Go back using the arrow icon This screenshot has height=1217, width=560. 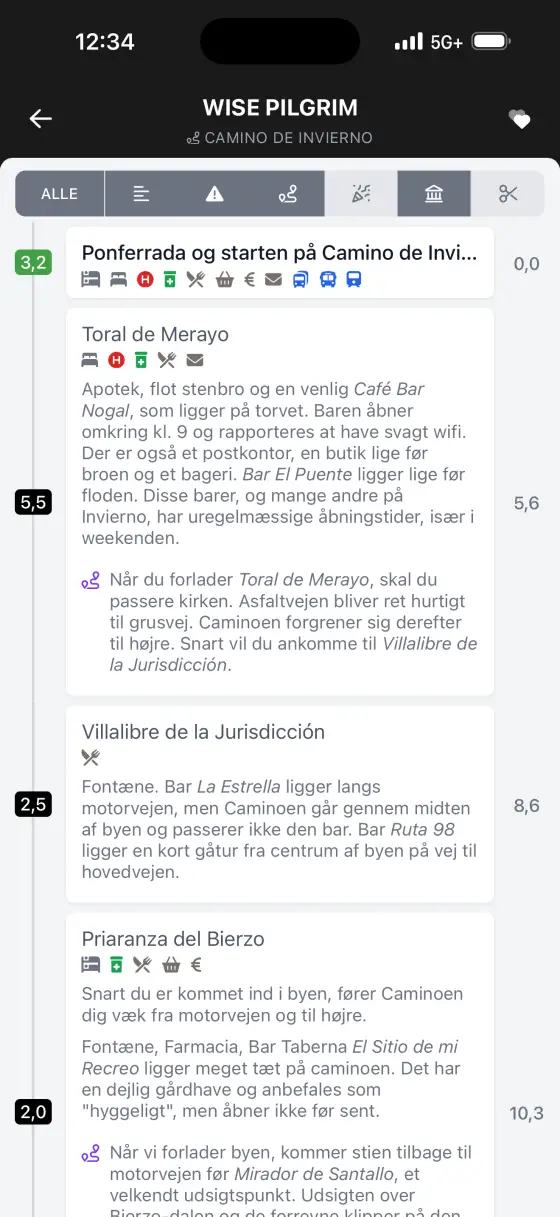click(x=40, y=119)
